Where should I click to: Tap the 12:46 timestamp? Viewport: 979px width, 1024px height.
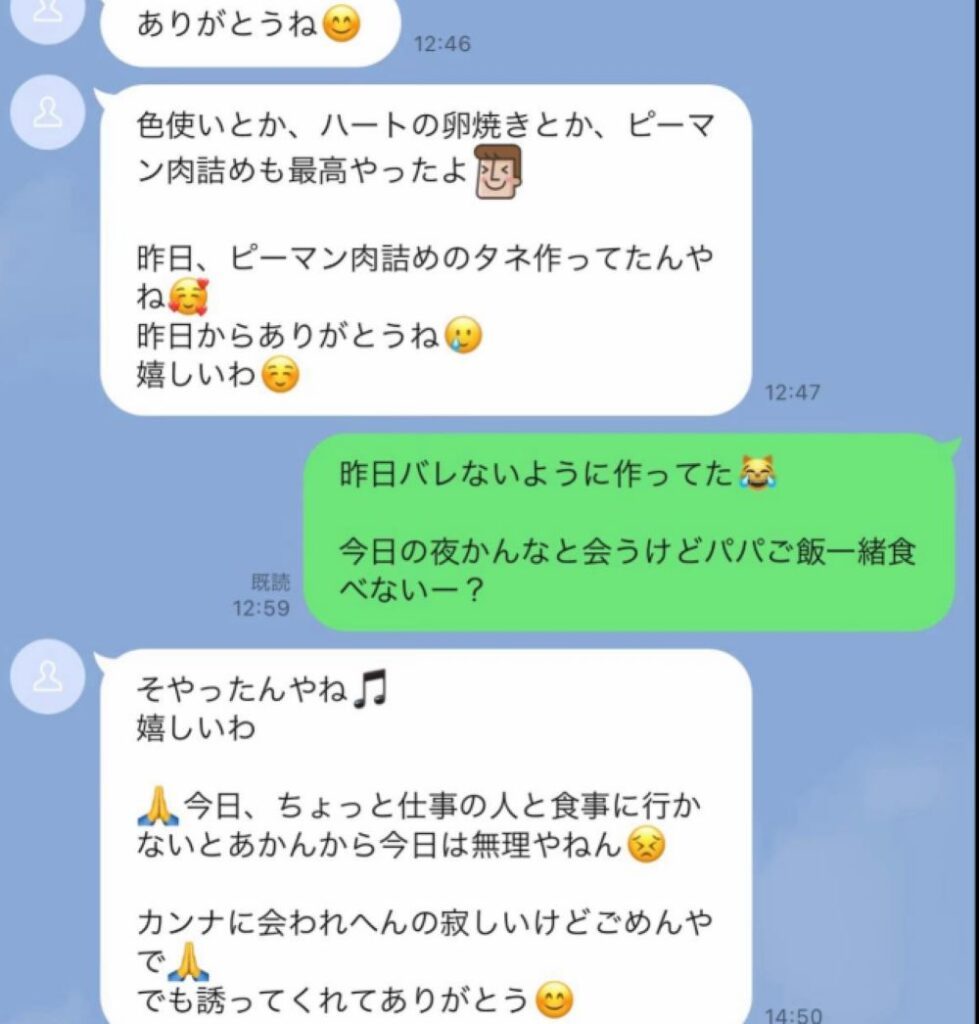[445, 43]
